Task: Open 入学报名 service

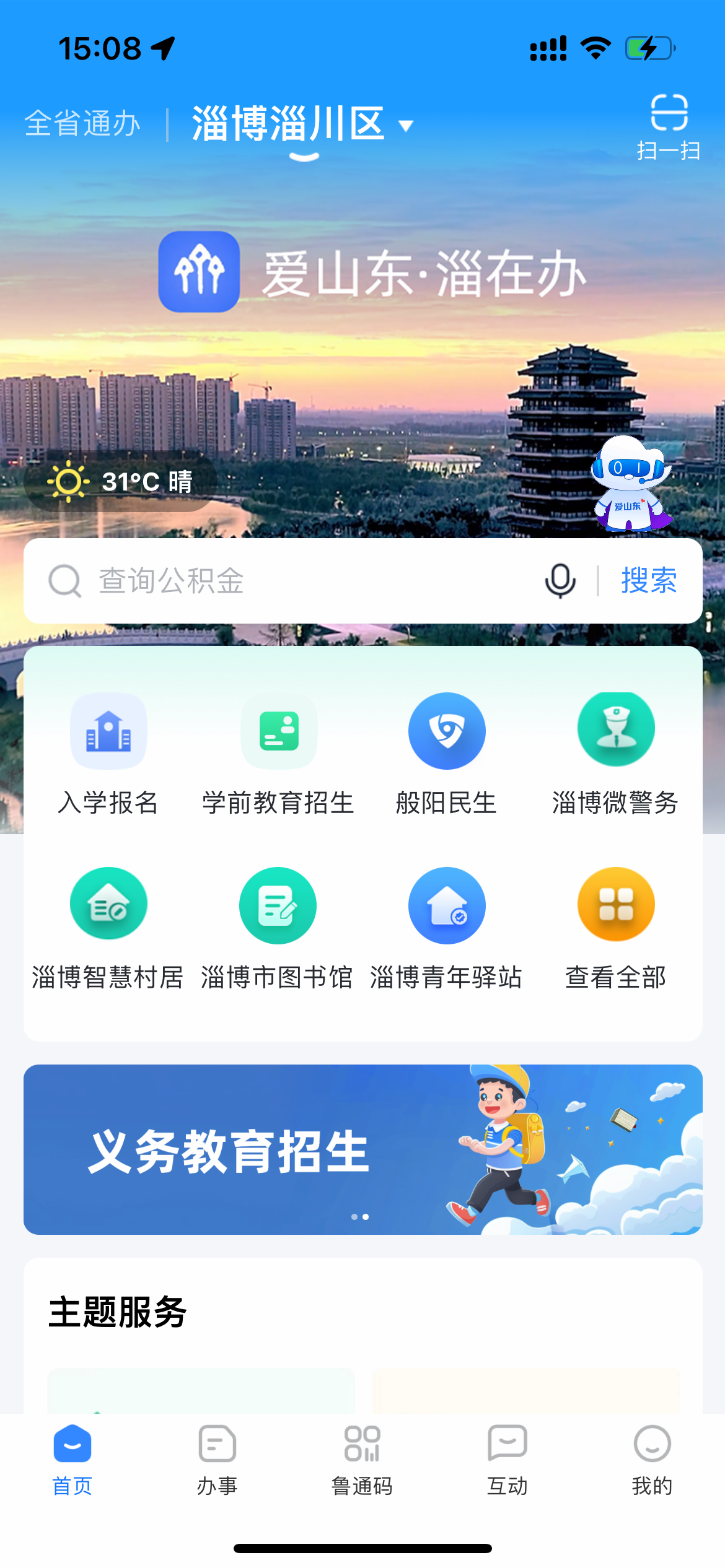Action: coord(108,753)
